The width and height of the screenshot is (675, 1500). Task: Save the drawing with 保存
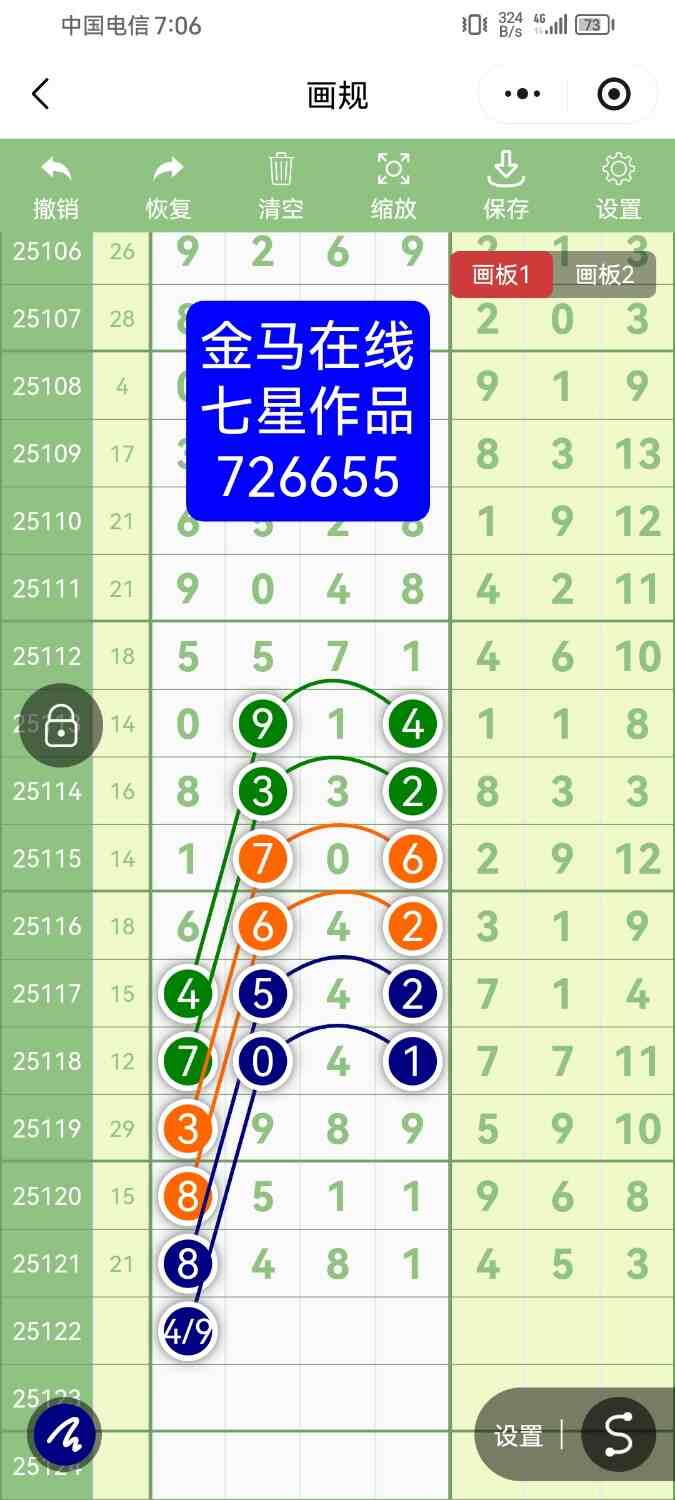506,187
